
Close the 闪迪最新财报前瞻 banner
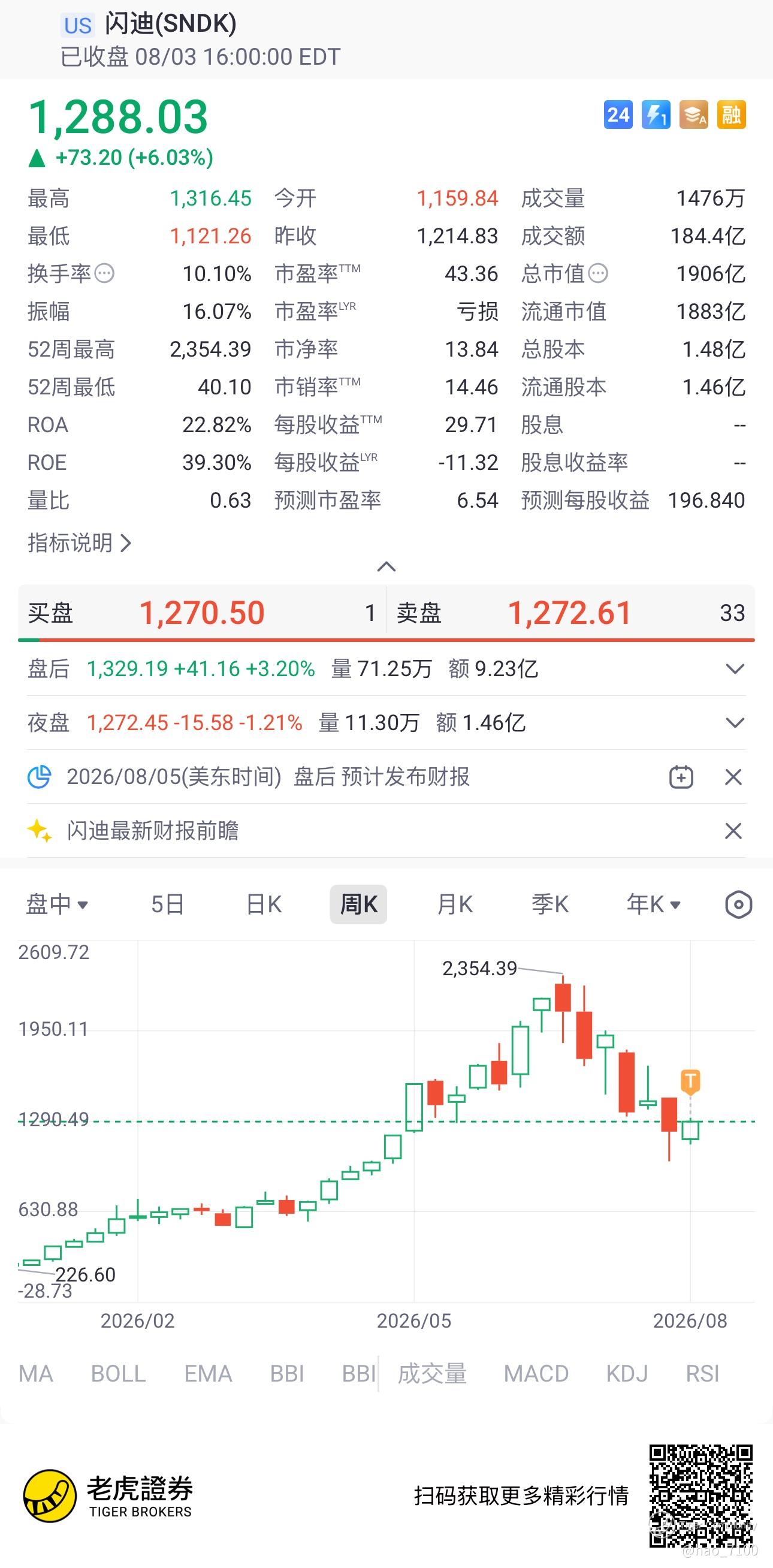coord(733,831)
